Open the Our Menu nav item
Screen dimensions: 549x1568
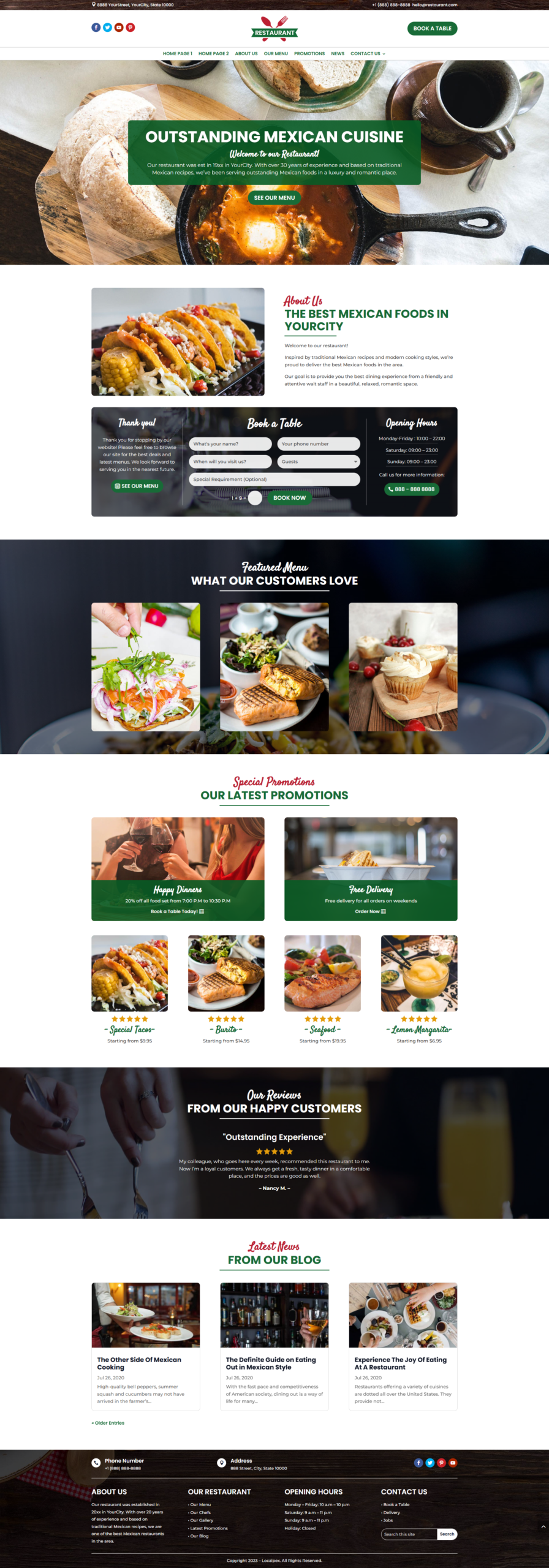pos(276,54)
